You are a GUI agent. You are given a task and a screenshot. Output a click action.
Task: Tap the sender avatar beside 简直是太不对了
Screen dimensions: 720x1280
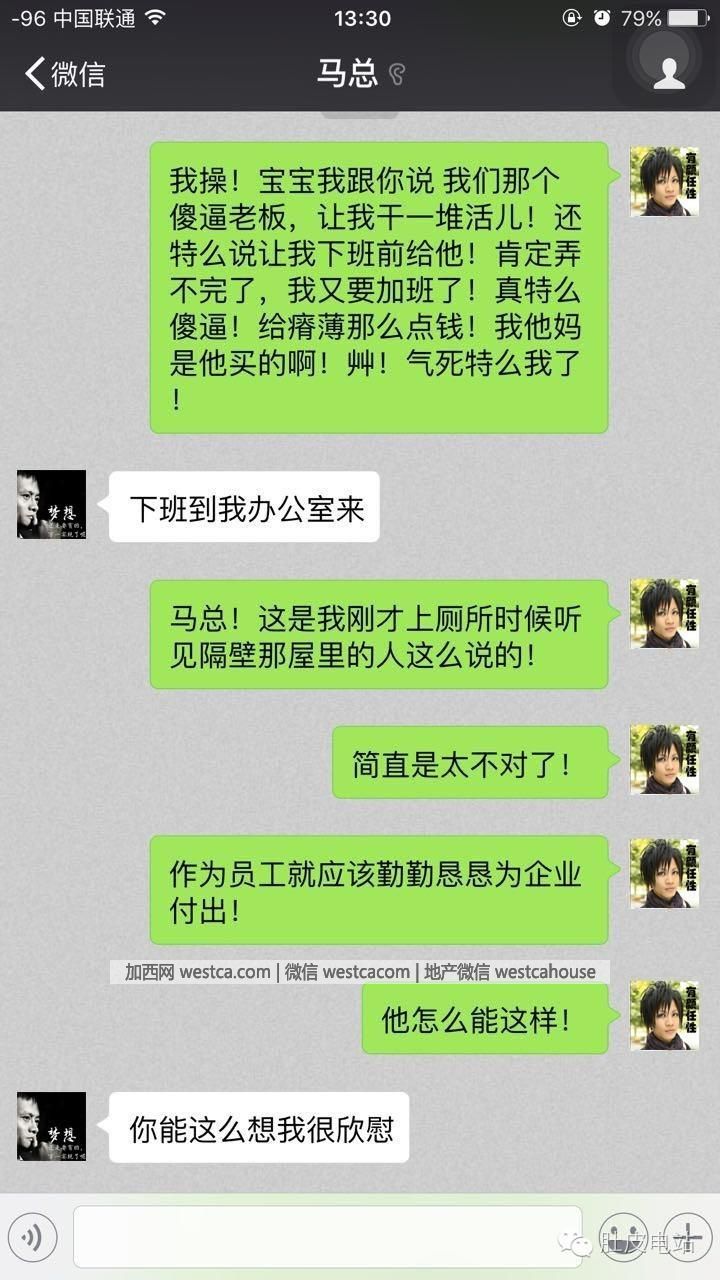(x=664, y=760)
